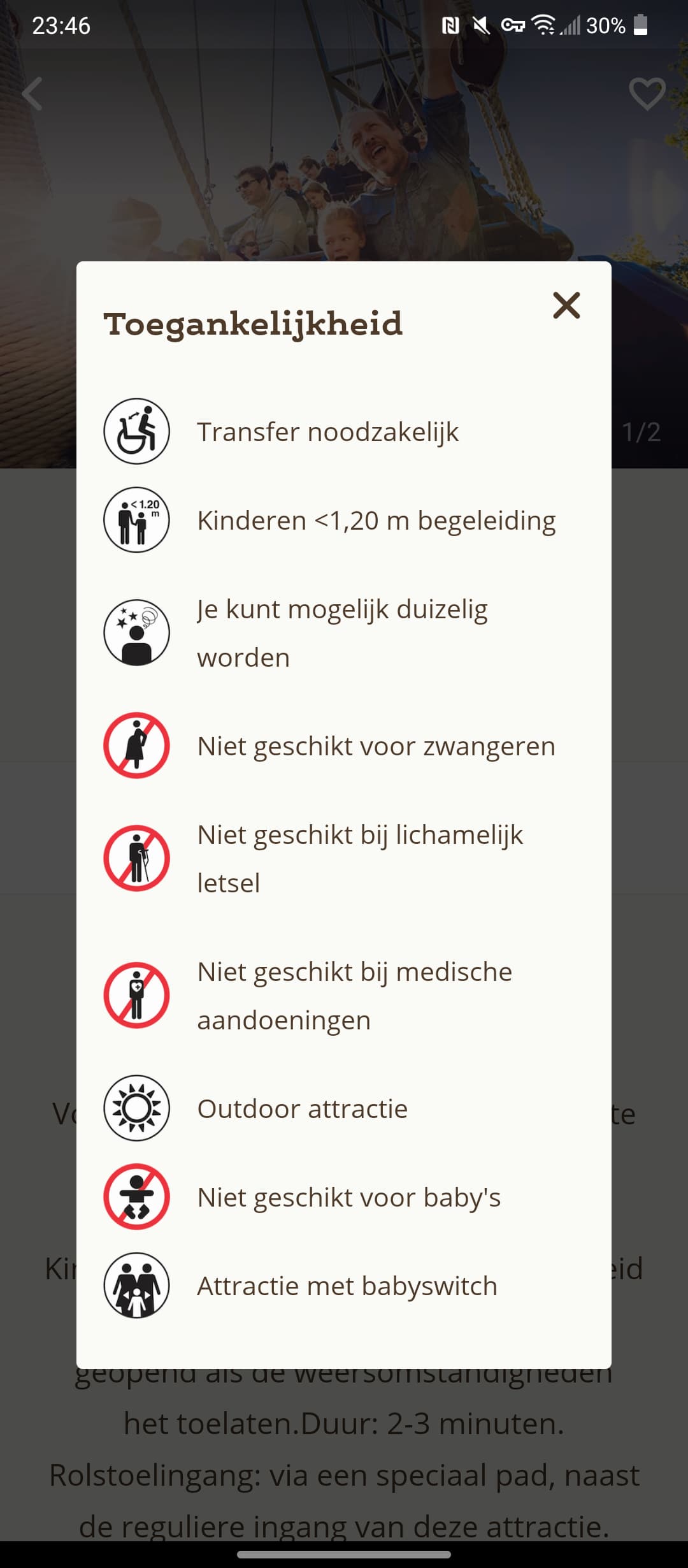Screen dimensions: 688x1568
Task: Close the Toegankelijkheid dialog
Action: (x=566, y=305)
